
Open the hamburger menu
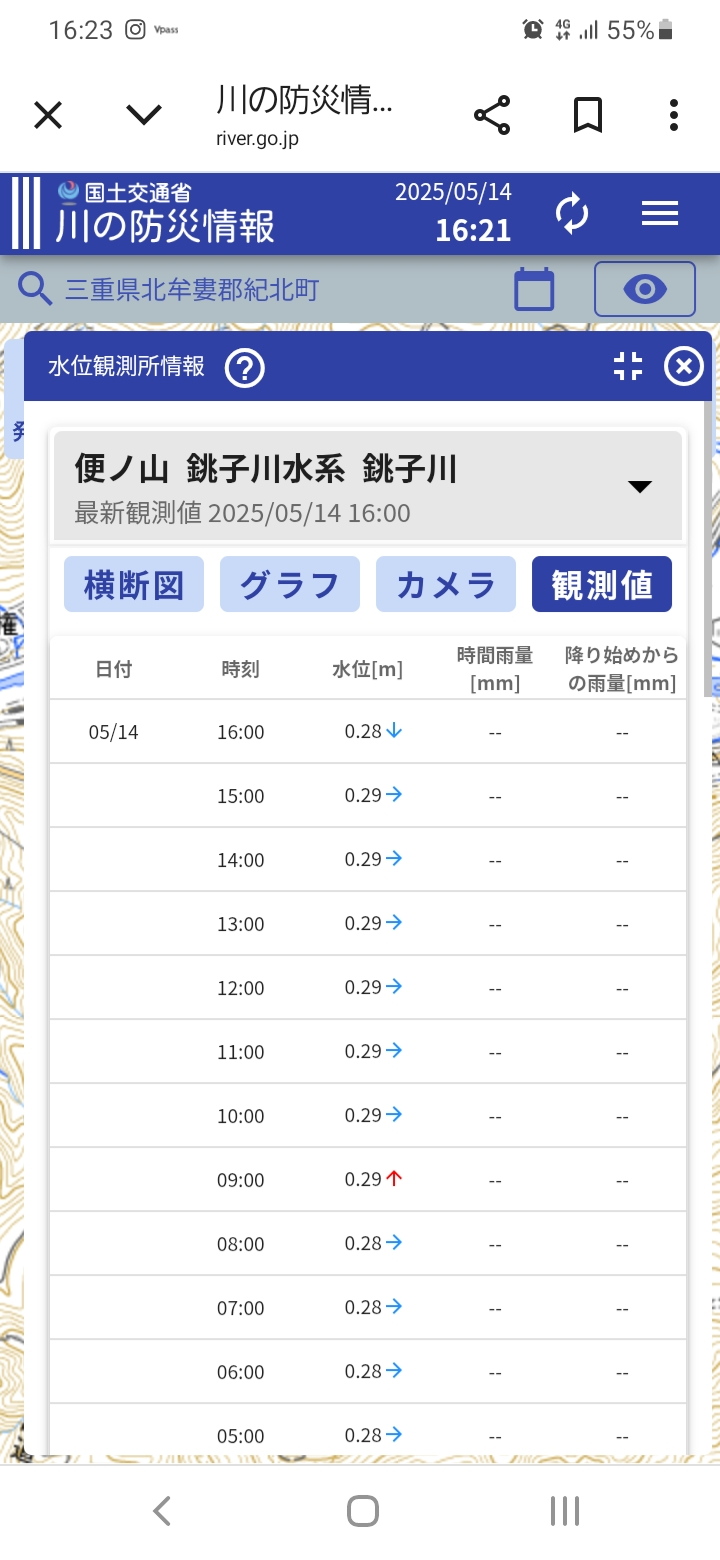click(660, 213)
